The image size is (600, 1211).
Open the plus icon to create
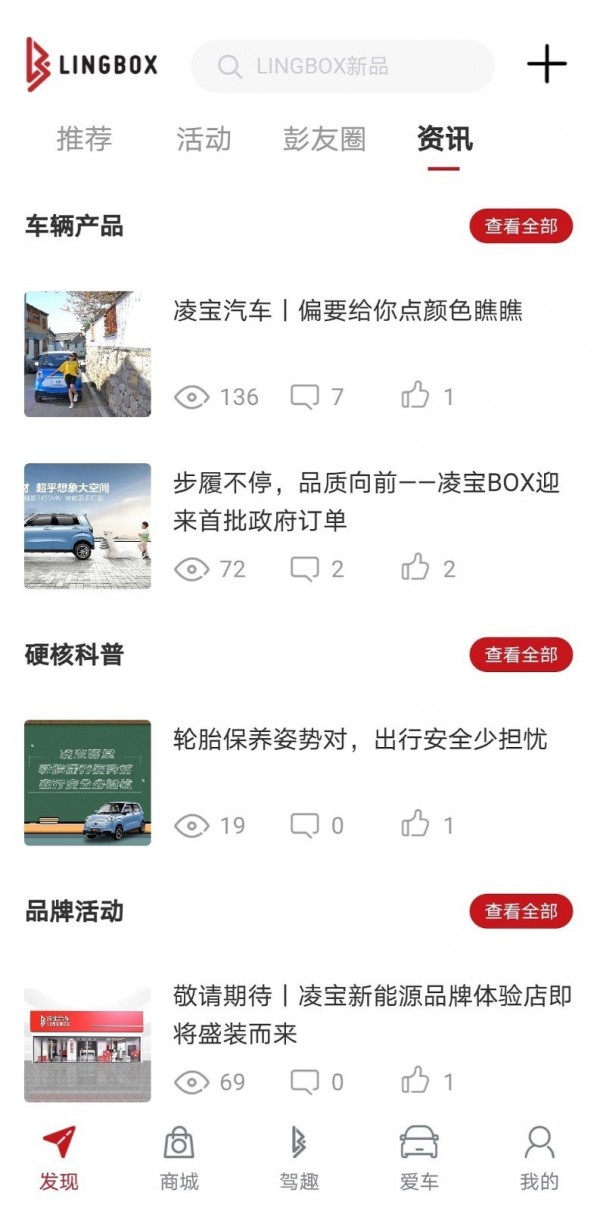tap(546, 65)
